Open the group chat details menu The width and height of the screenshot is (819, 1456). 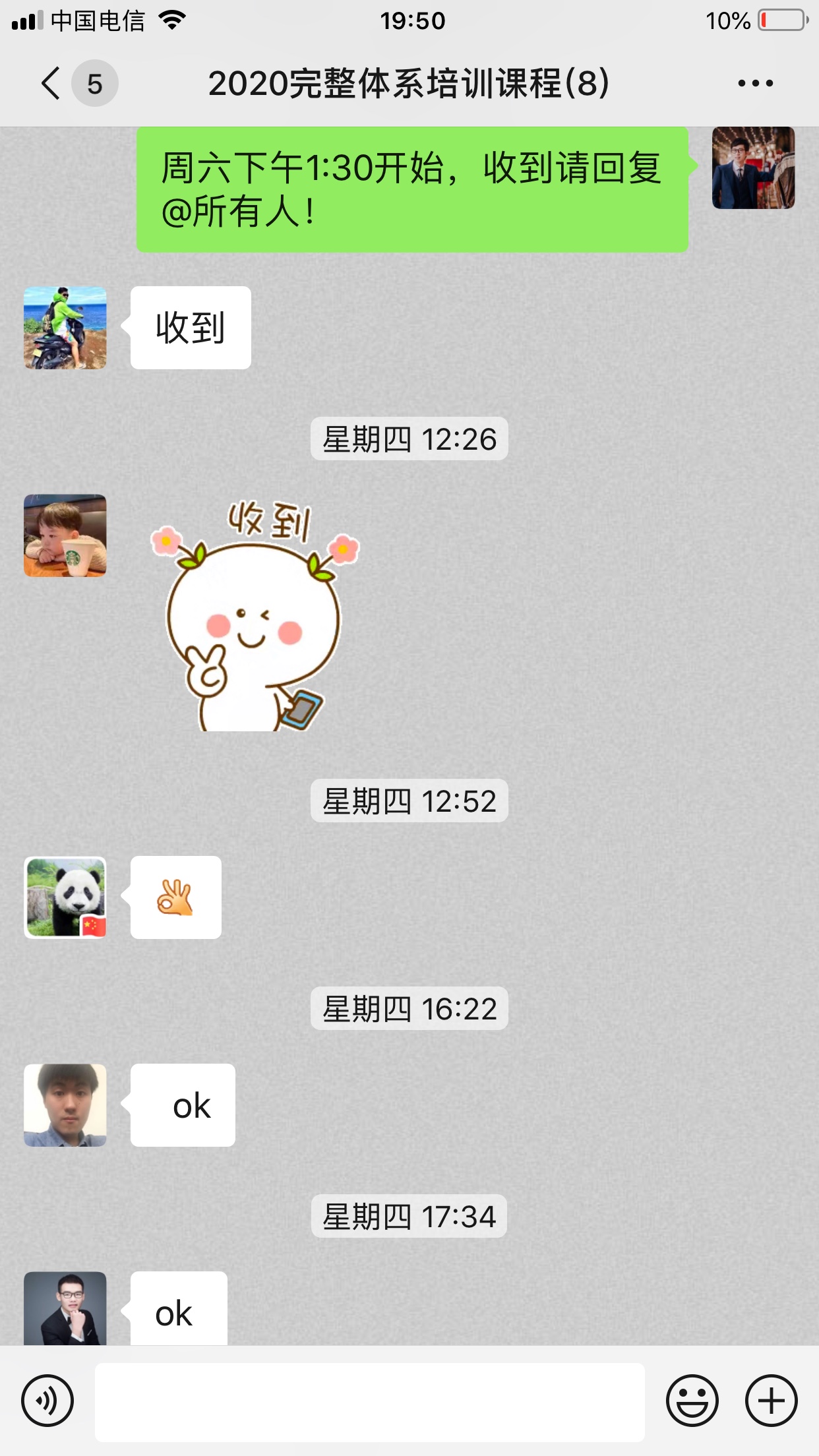[755, 84]
